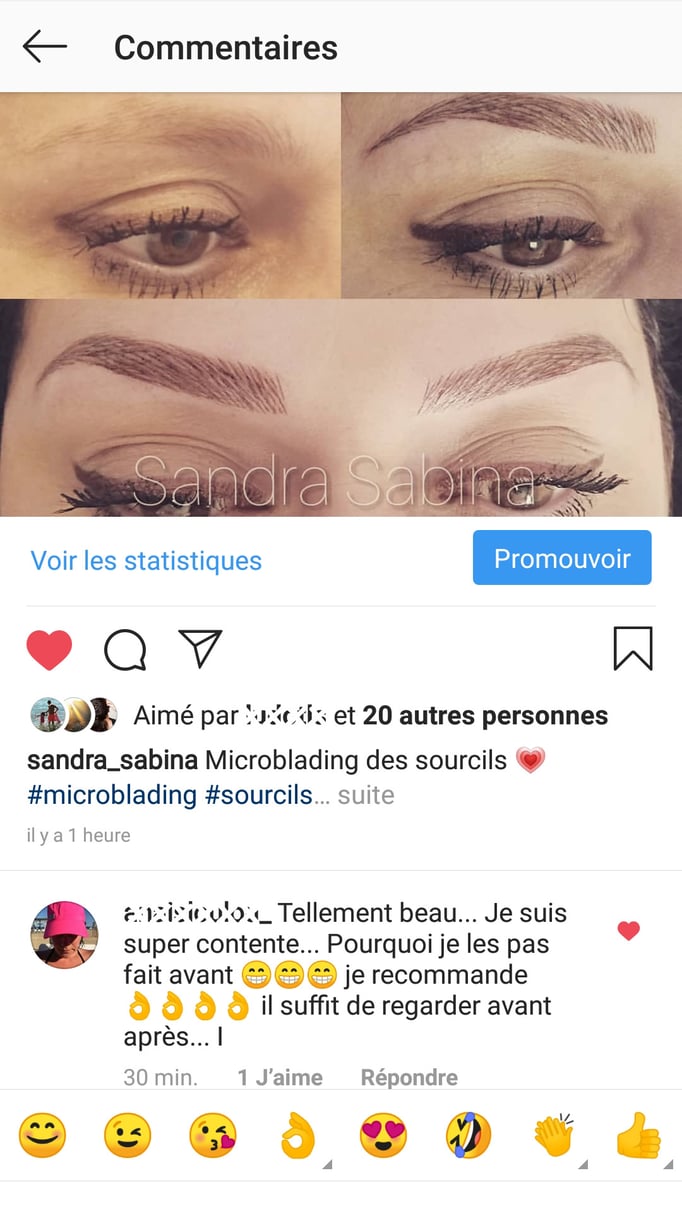682x1214 pixels.
Task: Unlike the comment with the small heart
Action: click(628, 931)
